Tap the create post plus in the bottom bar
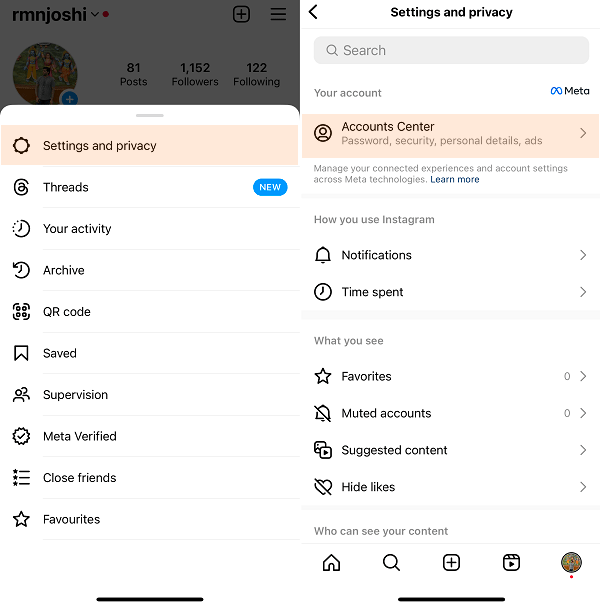This screenshot has height=606, width=600. click(x=451, y=563)
